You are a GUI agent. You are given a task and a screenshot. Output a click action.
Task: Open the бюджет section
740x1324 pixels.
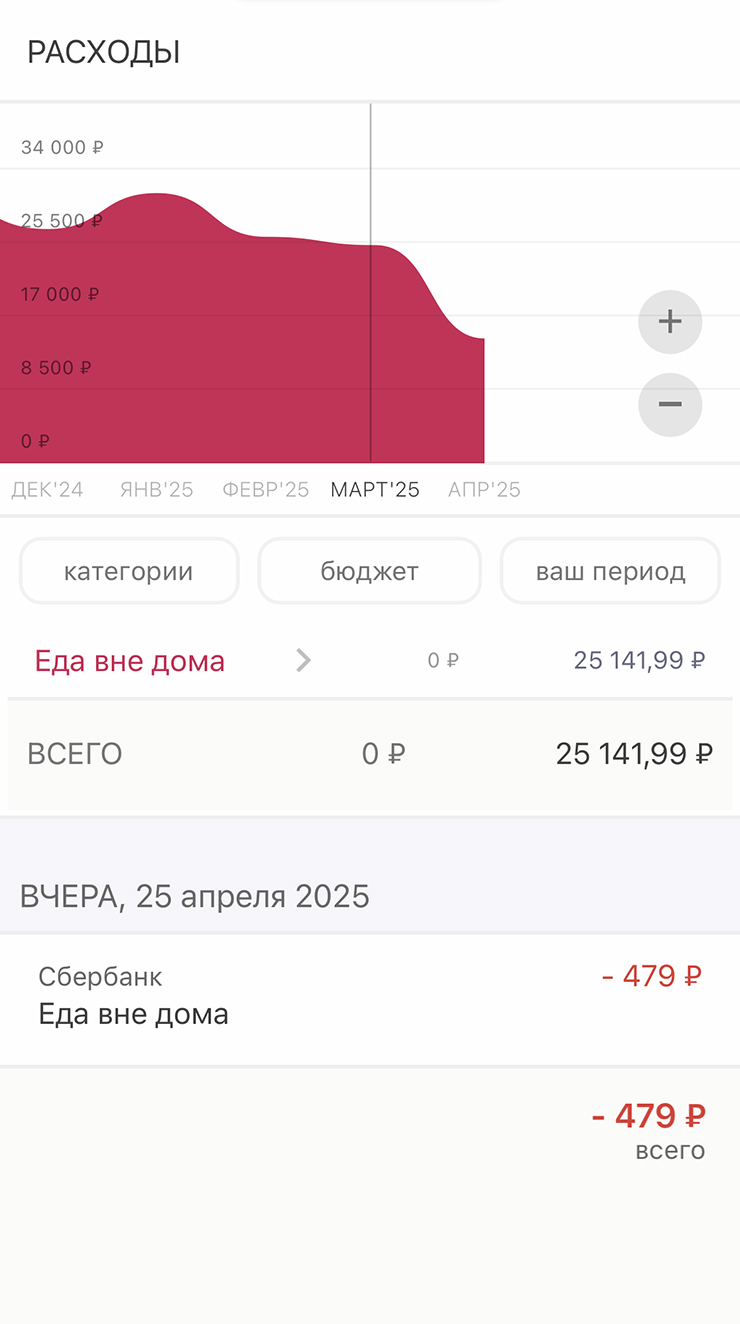[370, 571]
